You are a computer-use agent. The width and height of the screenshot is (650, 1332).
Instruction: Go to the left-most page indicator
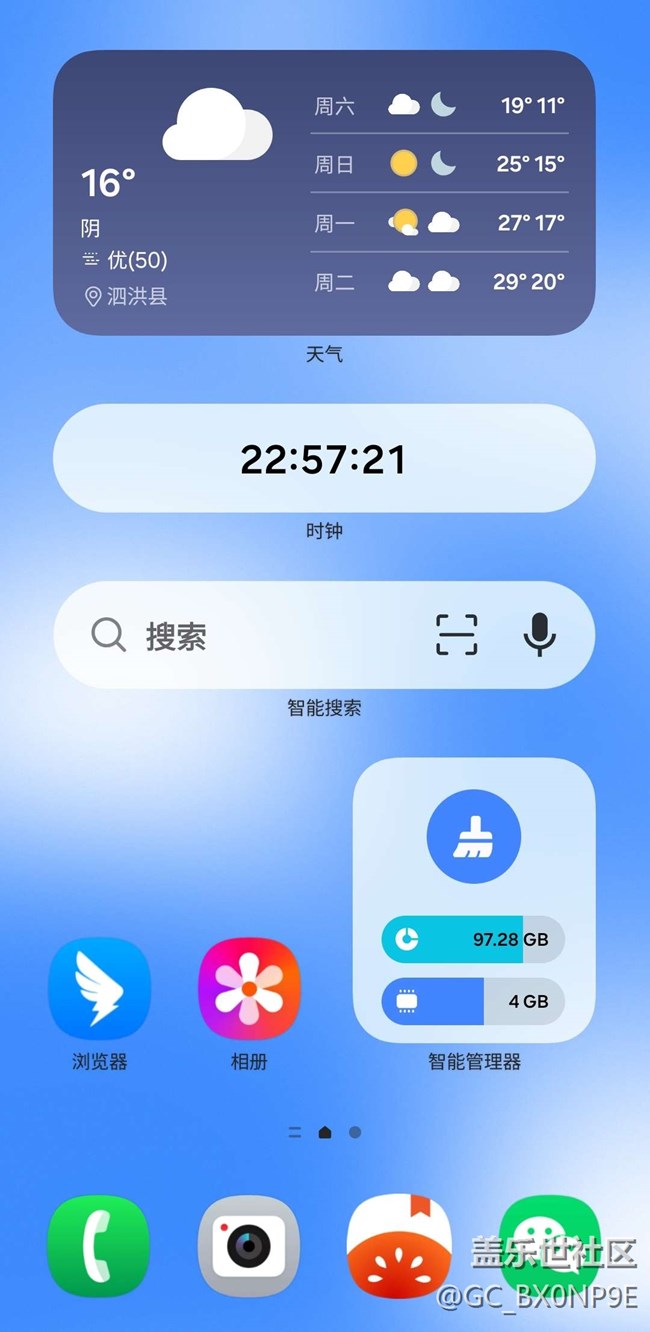pyautogui.click(x=295, y=1133)
